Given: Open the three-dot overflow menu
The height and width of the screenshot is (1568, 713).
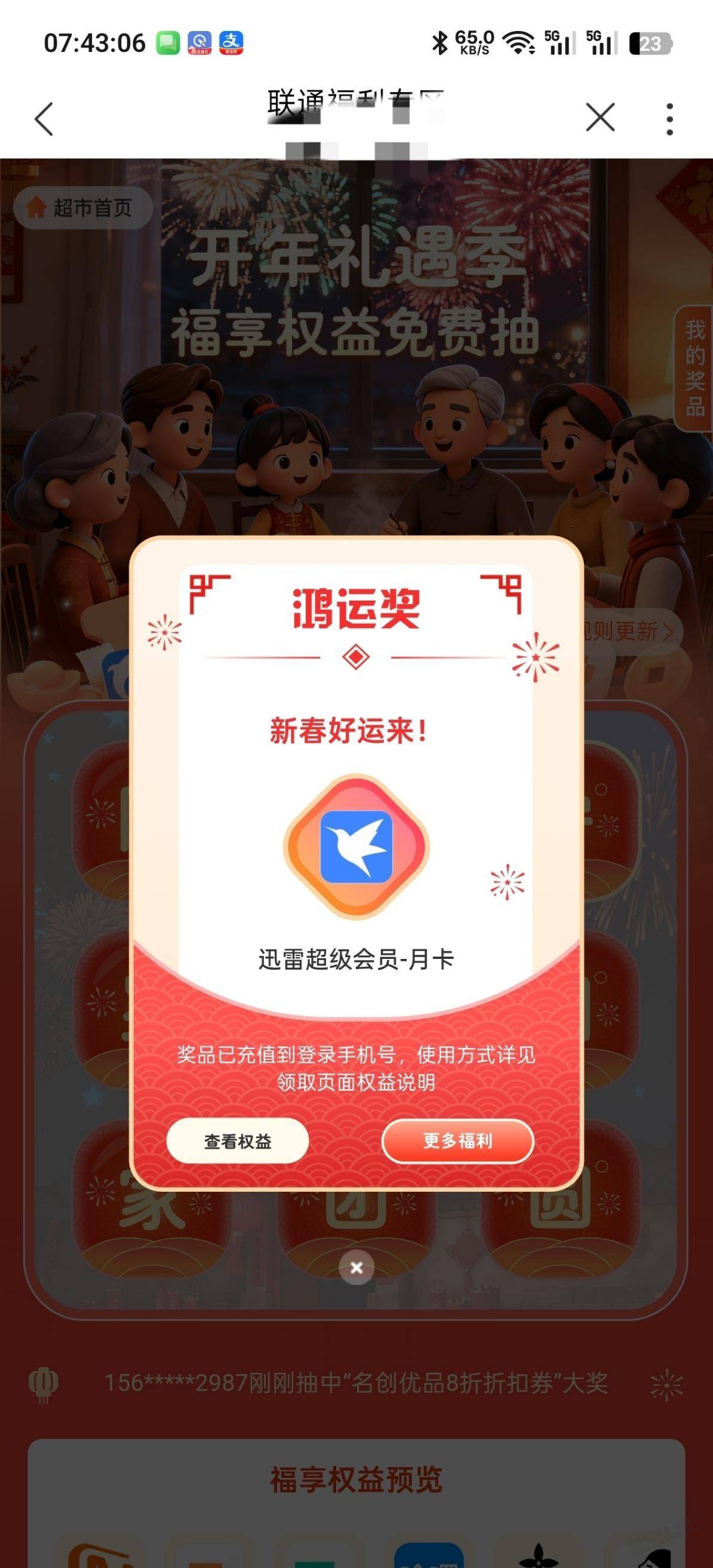Looking at the screenshot, I should [x=669, y=119].
